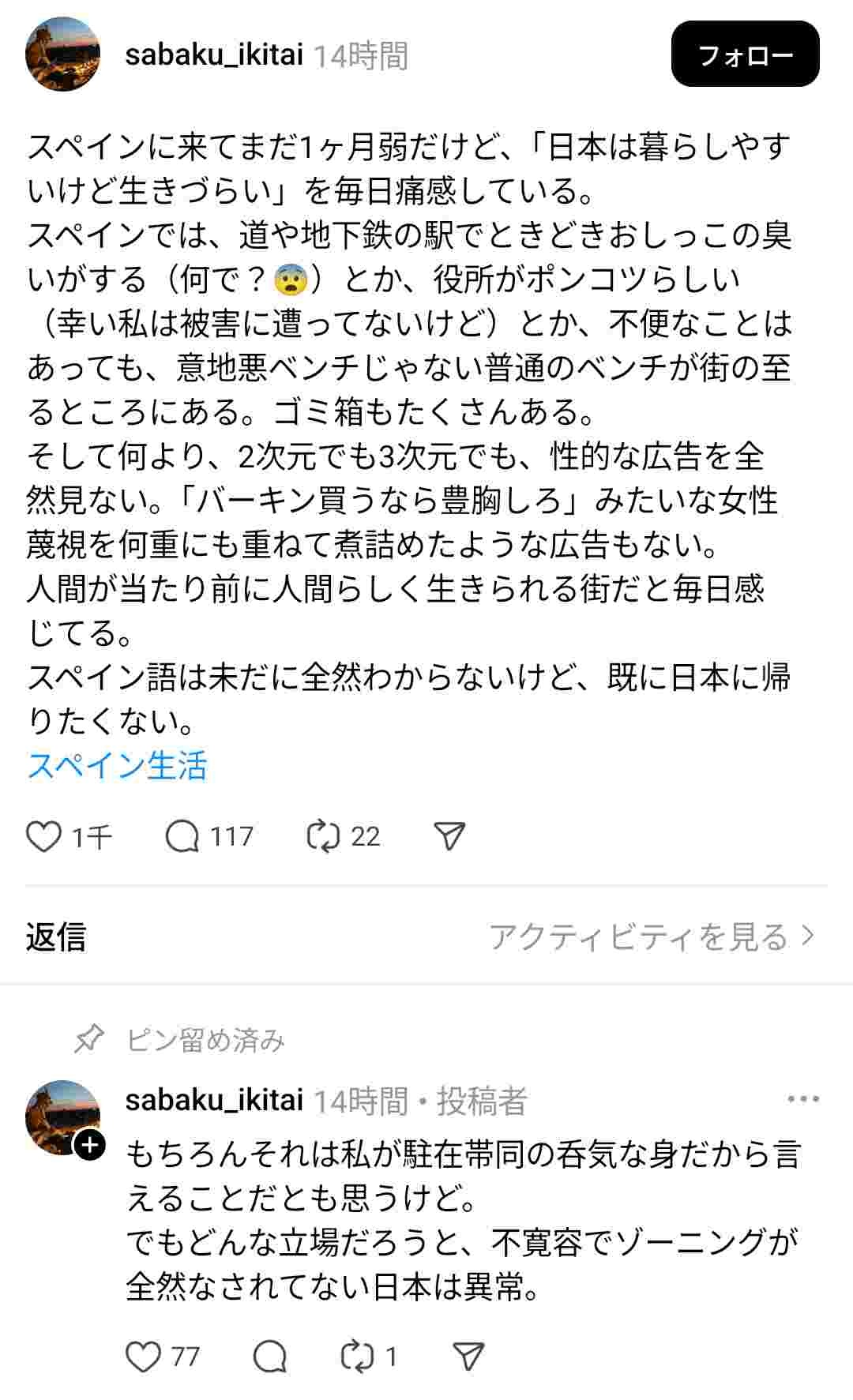Repost the pinned reply
Image resolution: width=853 pixels, height=1400 pixels.
[x=357, y=1357]
